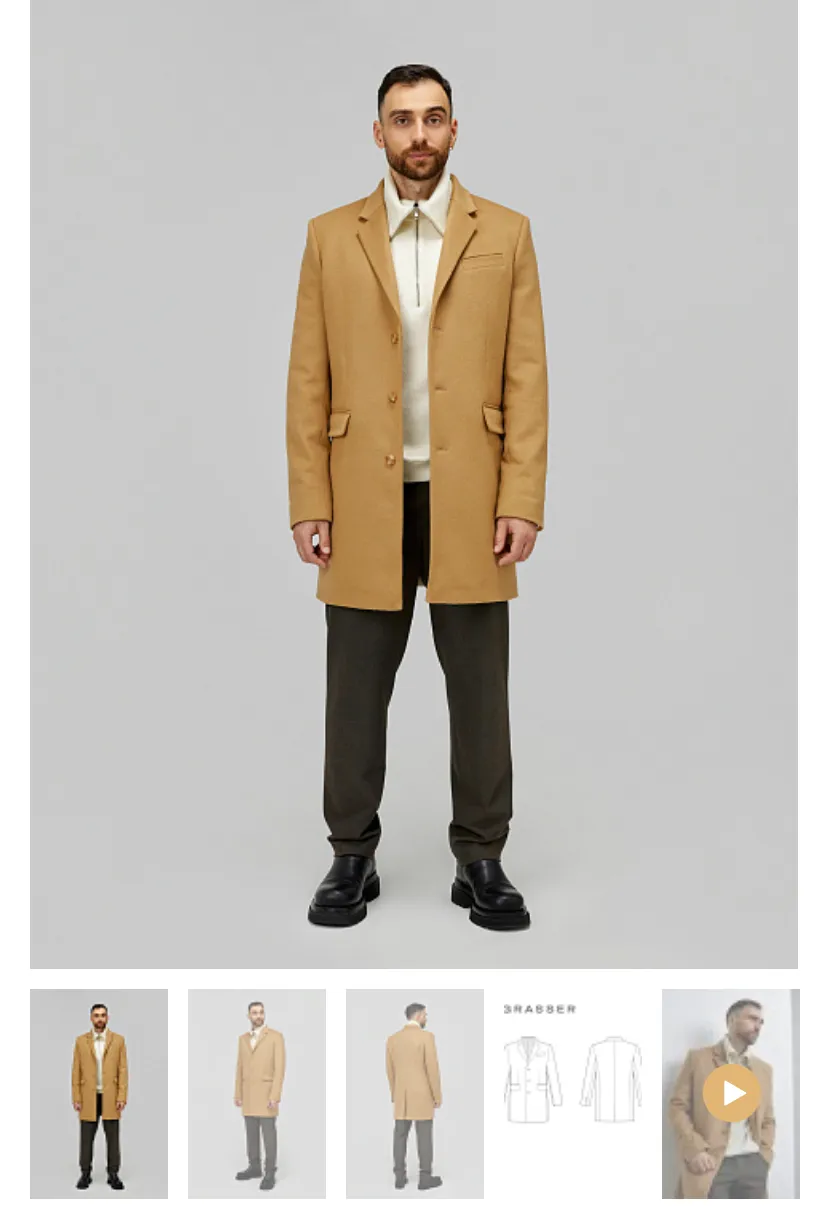Show the side view coat thumbnail

pyautogui.click(x=257, y=1093)
